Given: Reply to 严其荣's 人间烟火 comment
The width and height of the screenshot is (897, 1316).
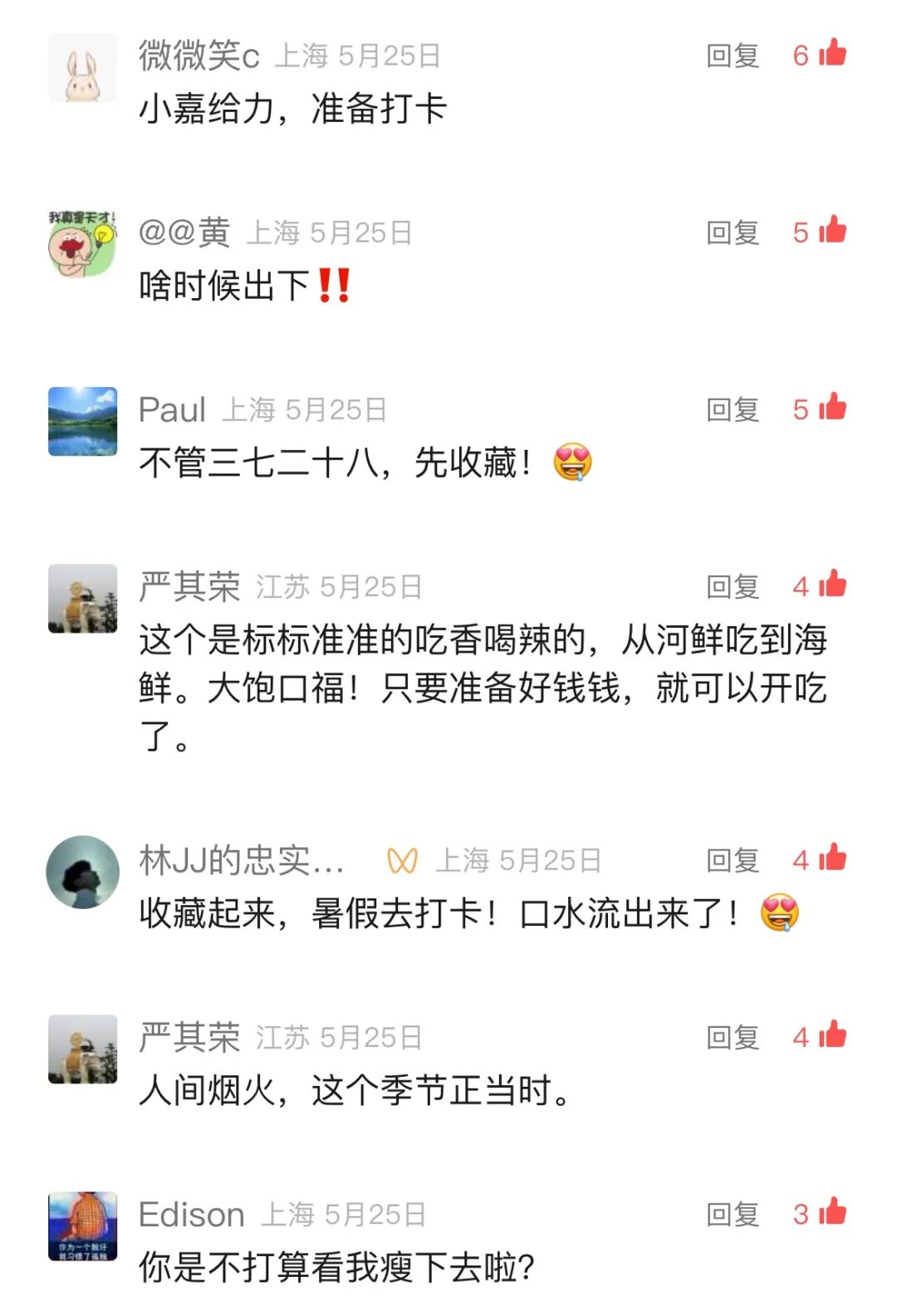Looking at the screenshot, I should 733,1037.
